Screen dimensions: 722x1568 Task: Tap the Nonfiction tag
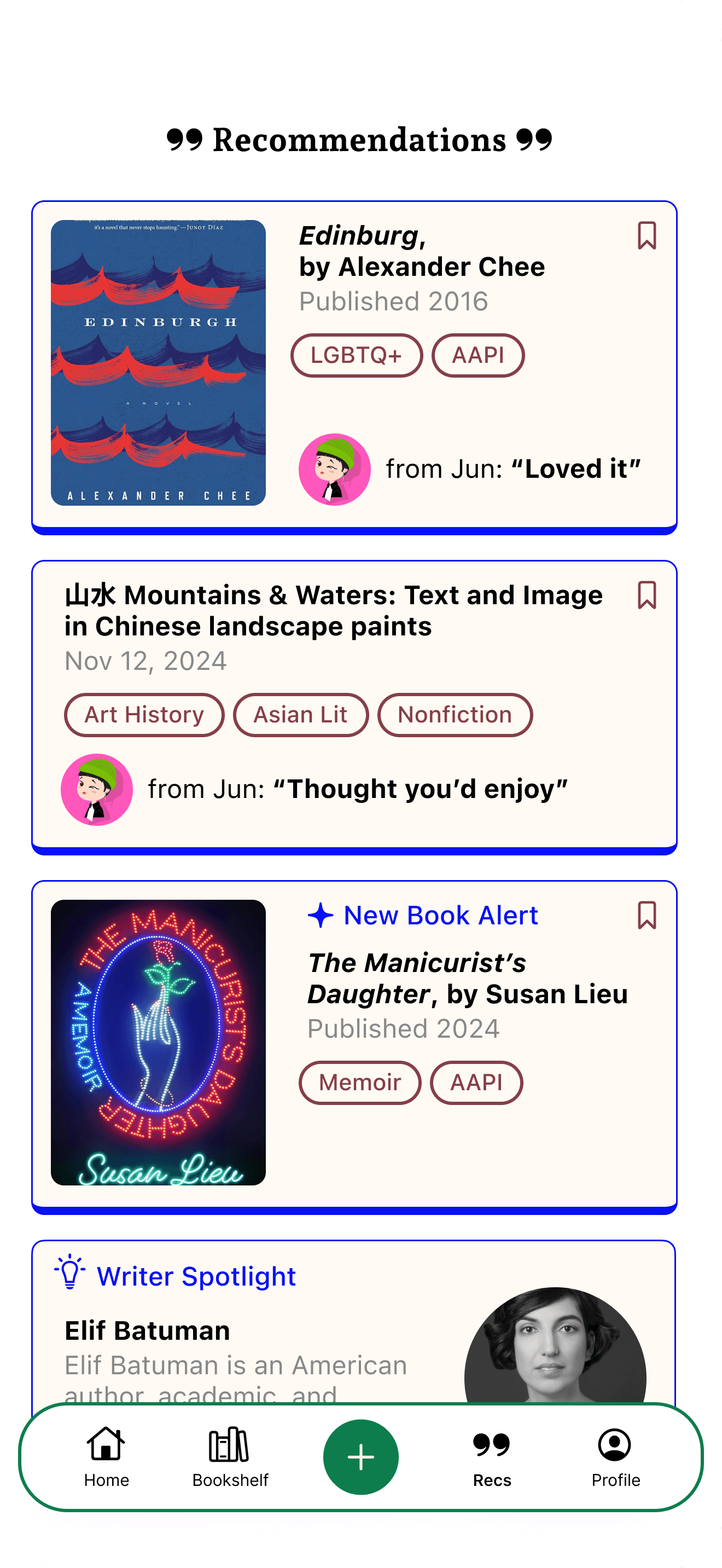point(455,715)
